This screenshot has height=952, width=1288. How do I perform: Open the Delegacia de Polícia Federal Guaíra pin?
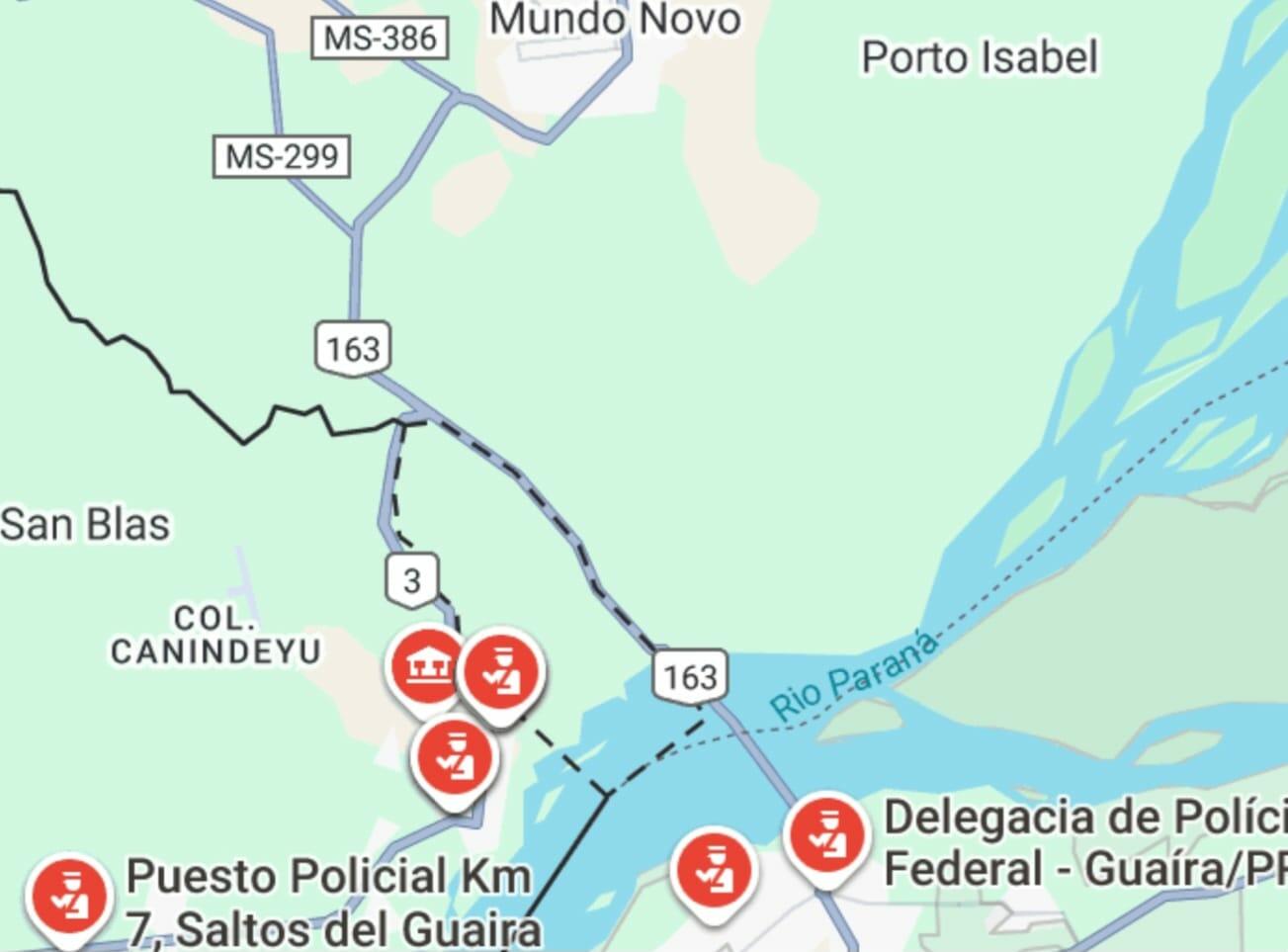point(827,835)
